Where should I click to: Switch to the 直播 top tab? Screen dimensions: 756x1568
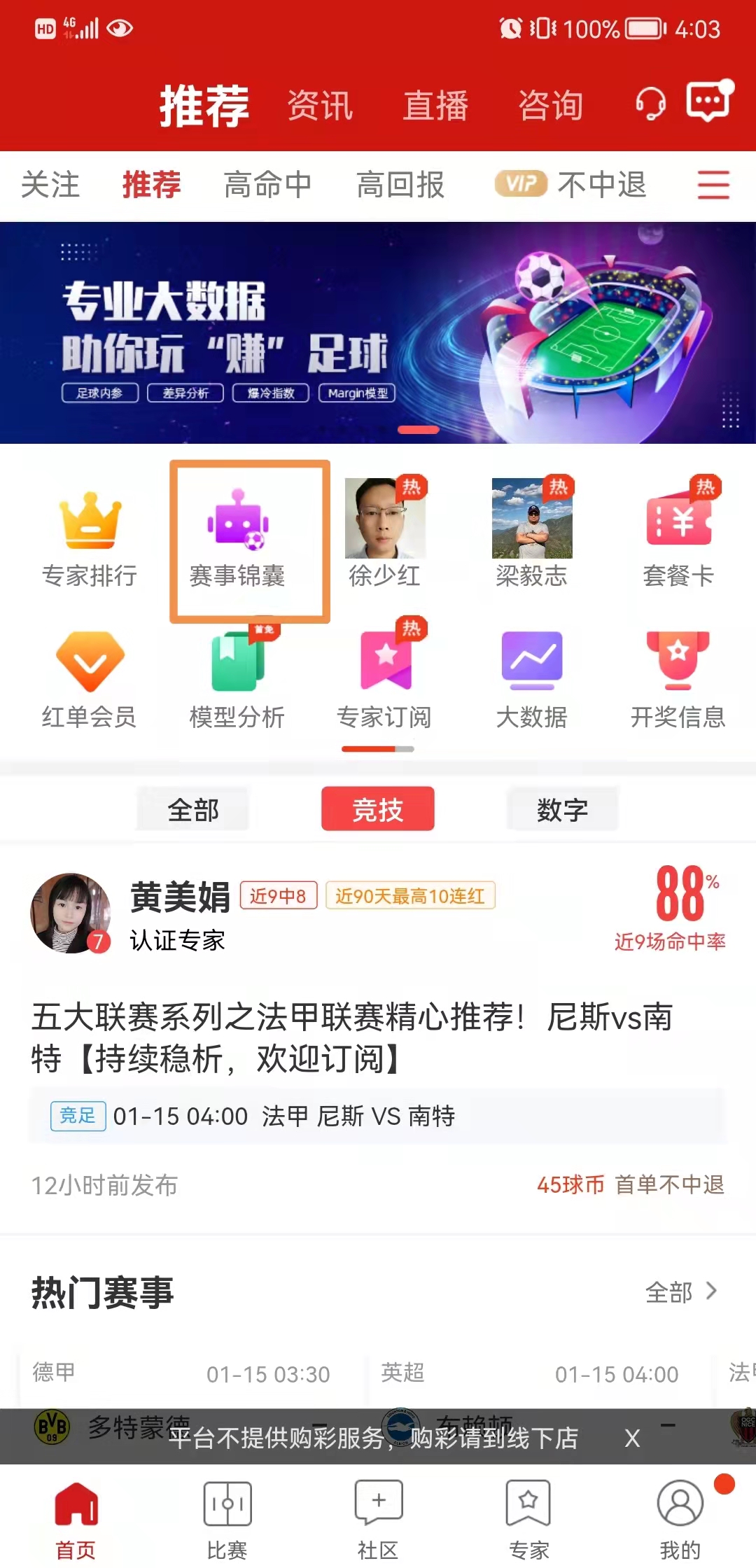click(x=435, y=106)
